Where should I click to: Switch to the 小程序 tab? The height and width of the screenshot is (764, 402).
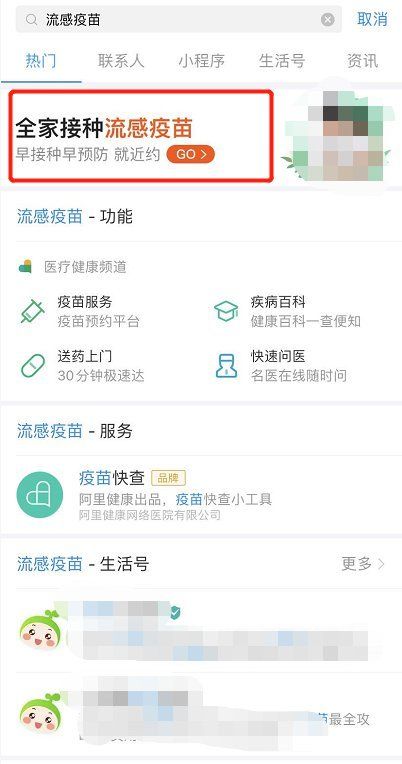(x=201, y=61)
